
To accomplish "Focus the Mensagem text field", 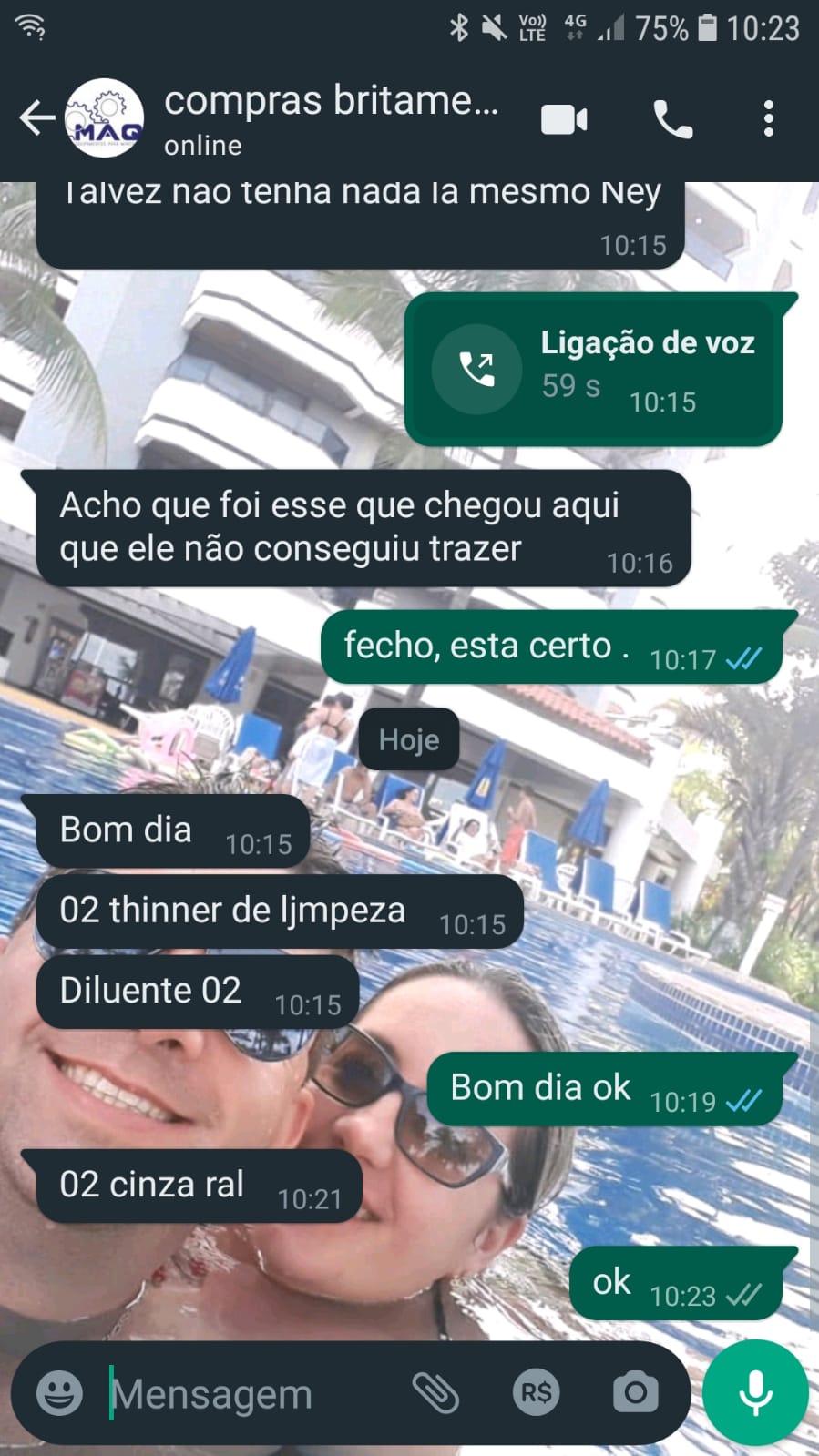I will point(246,1393).
